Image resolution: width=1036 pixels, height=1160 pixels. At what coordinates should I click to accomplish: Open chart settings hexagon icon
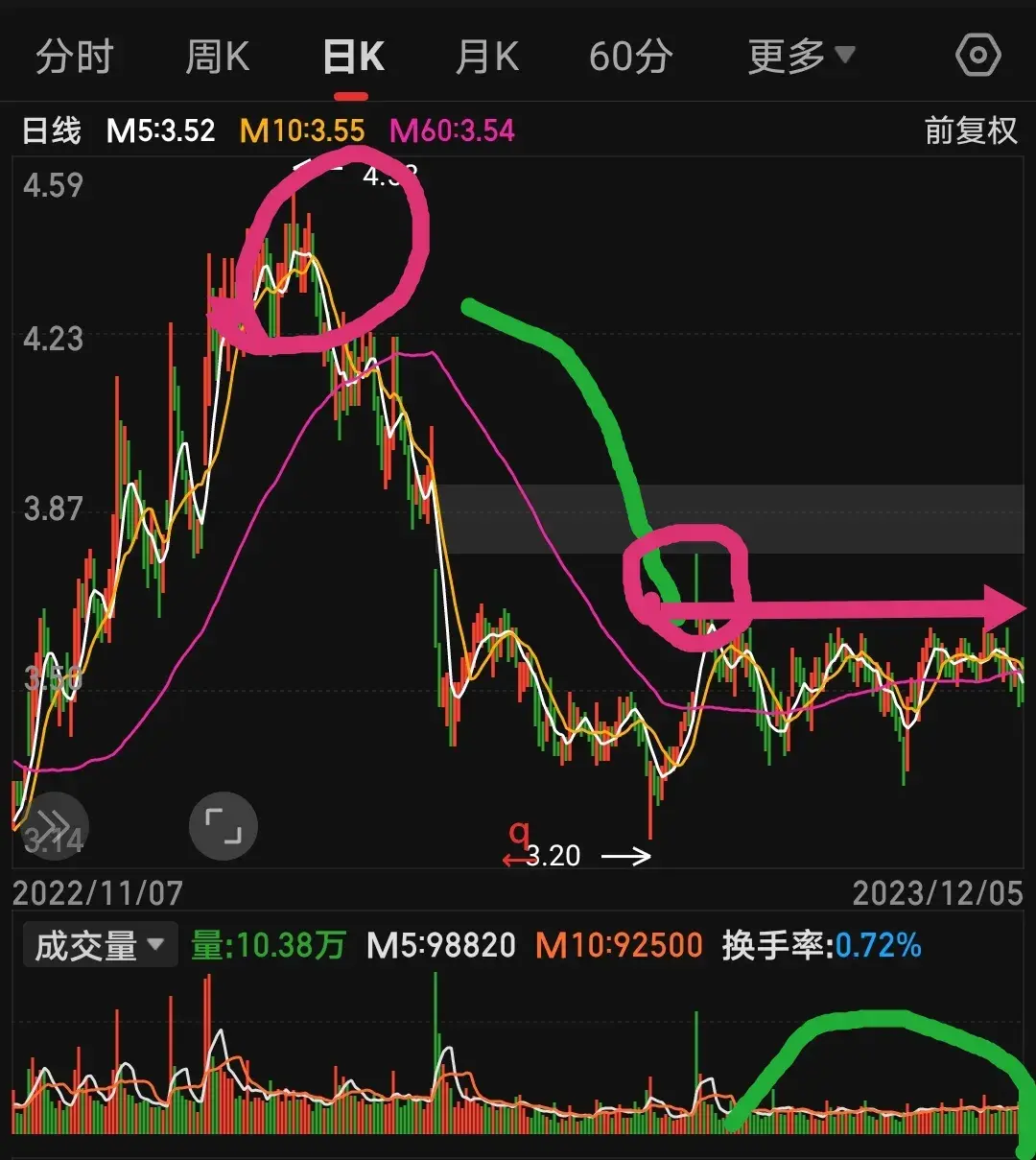[x=978, y=56]
